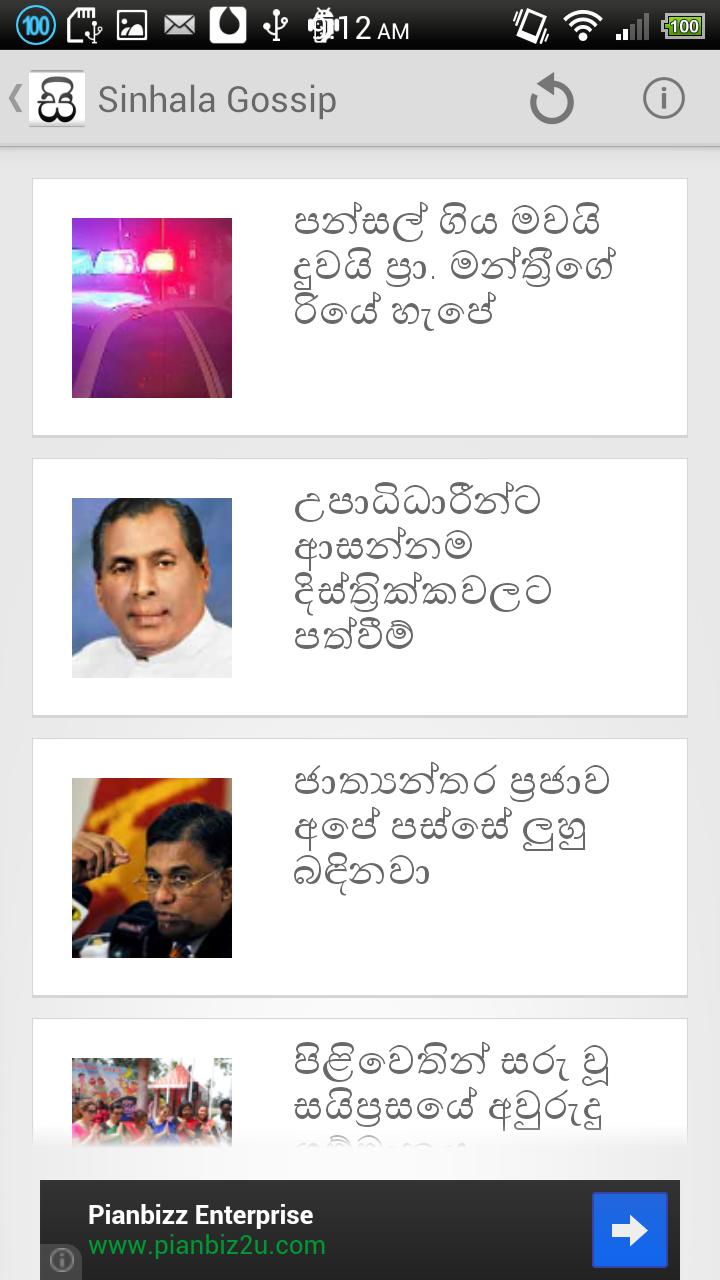Screen dimensions: 720x1280
Task: Open the info screen with the i icon
Action: 663,99
